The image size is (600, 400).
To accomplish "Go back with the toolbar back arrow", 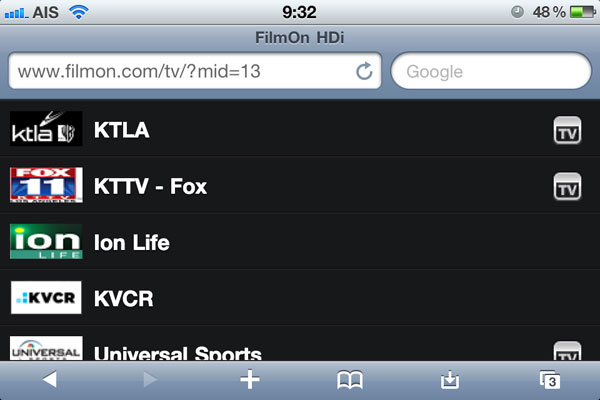I will (x=50, y=379).
